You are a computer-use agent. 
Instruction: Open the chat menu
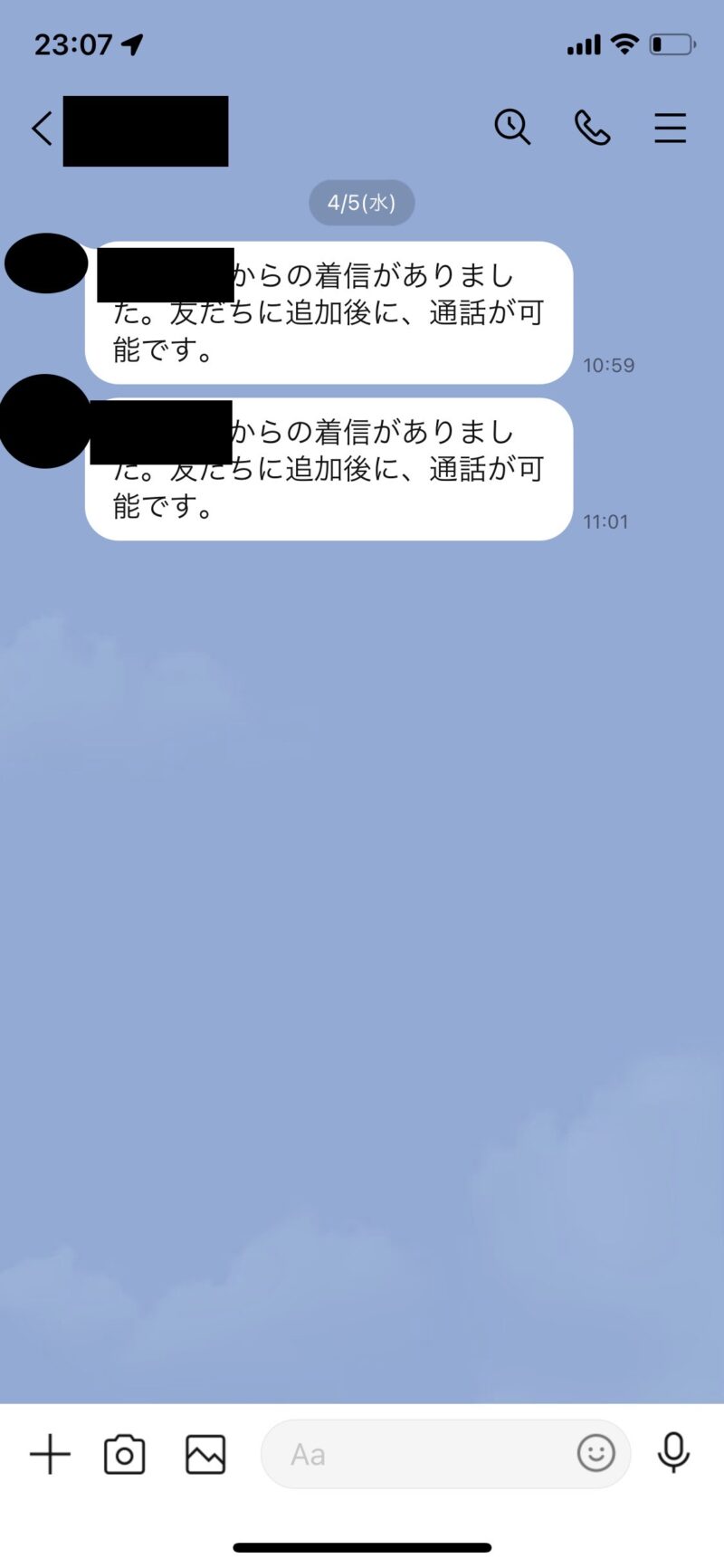(x=670, y=128)
